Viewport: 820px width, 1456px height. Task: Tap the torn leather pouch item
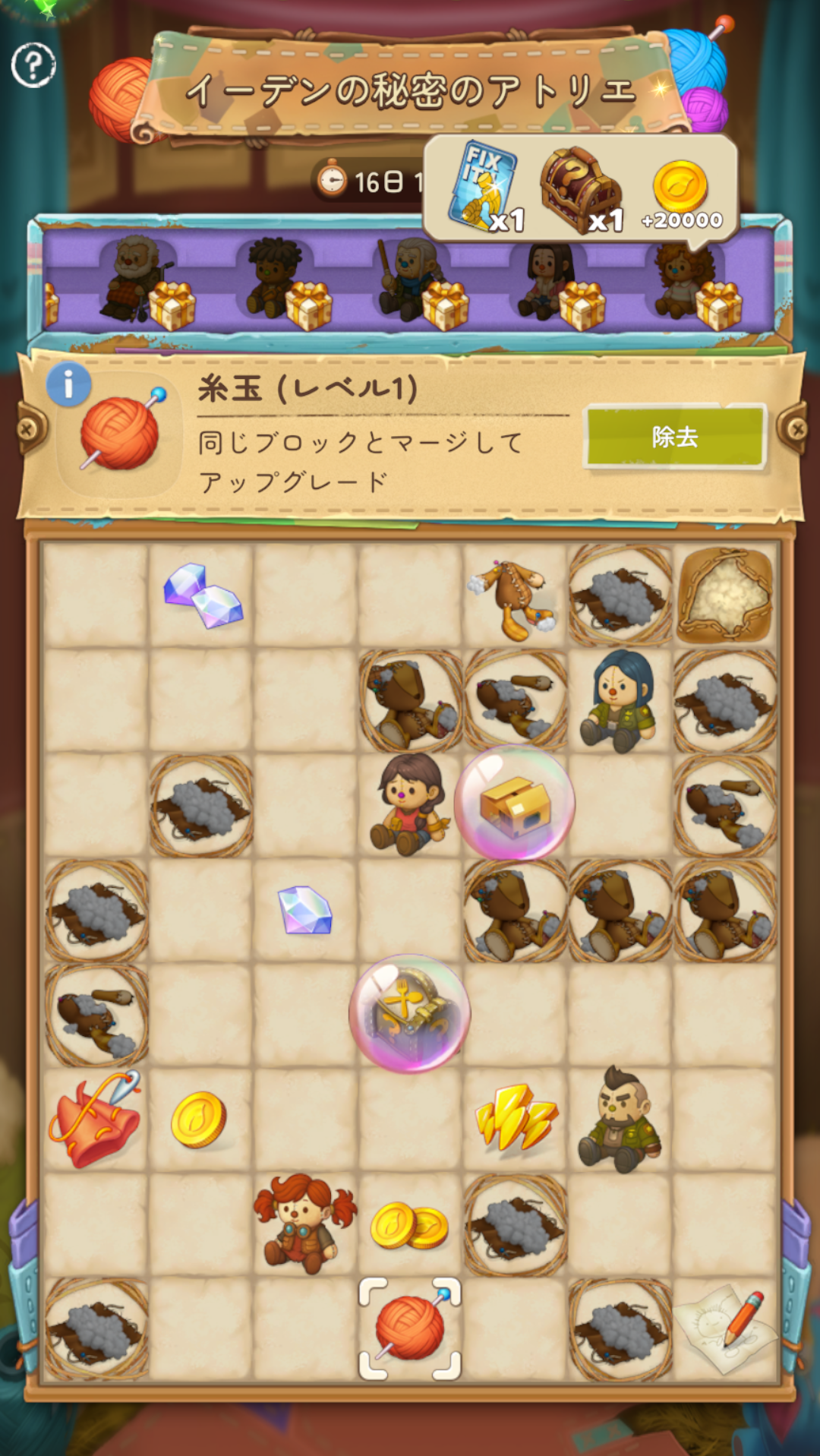click(725, 595)
